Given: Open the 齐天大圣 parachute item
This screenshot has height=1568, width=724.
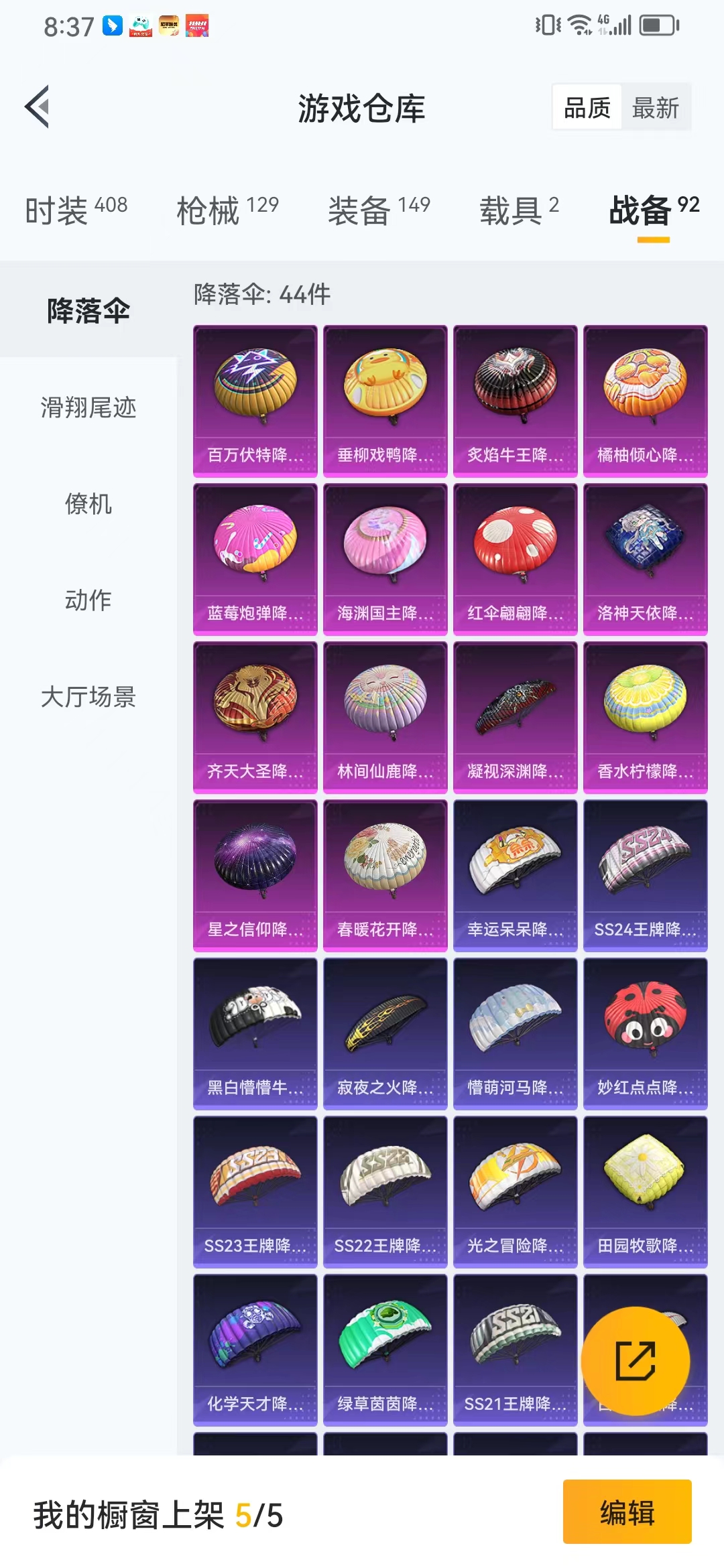Looking at the screenshot, I should tap(255, 718).
